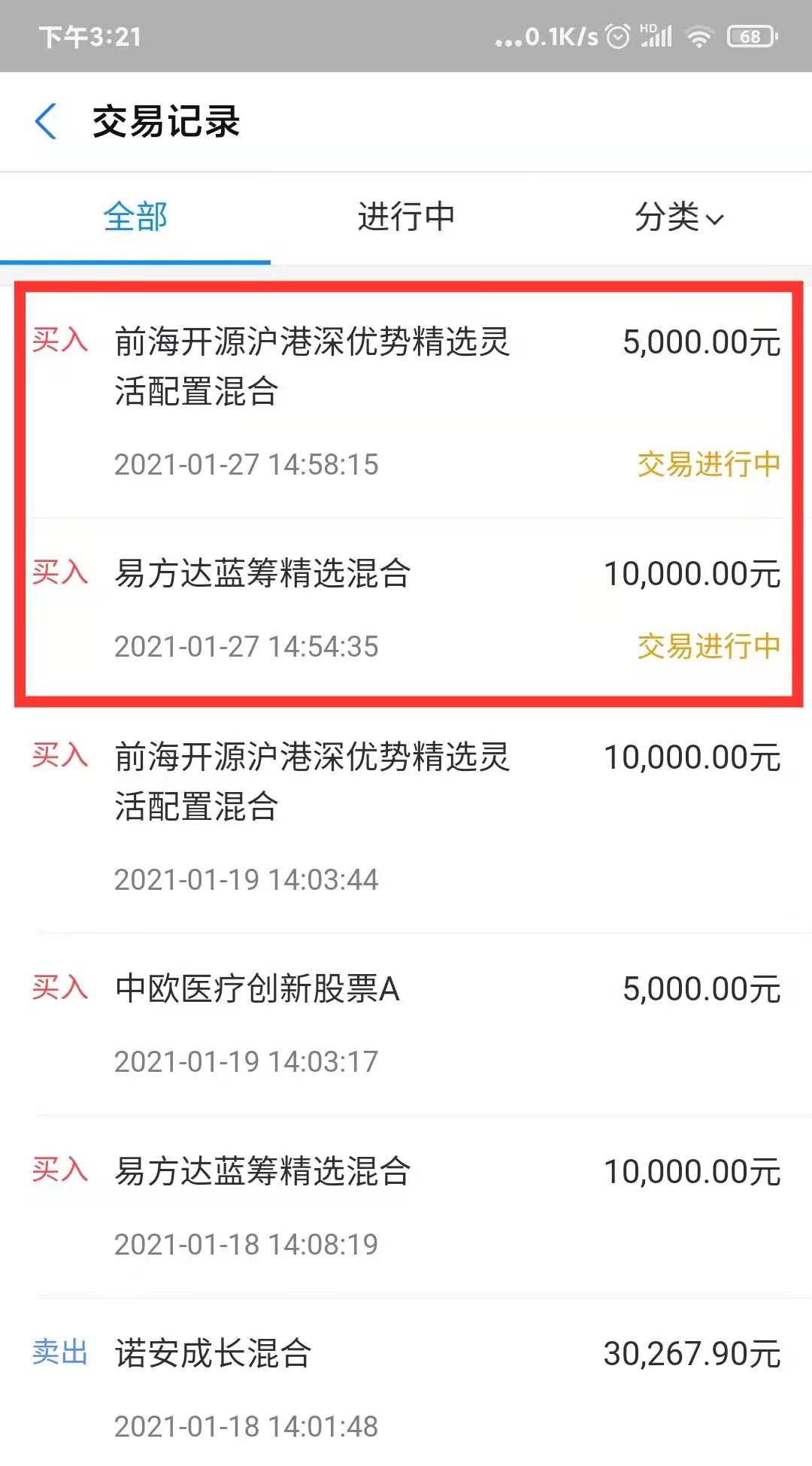
Task: Tap the 买入 badge for 易方达蓝筹精选混合
Action: point(61,573)
